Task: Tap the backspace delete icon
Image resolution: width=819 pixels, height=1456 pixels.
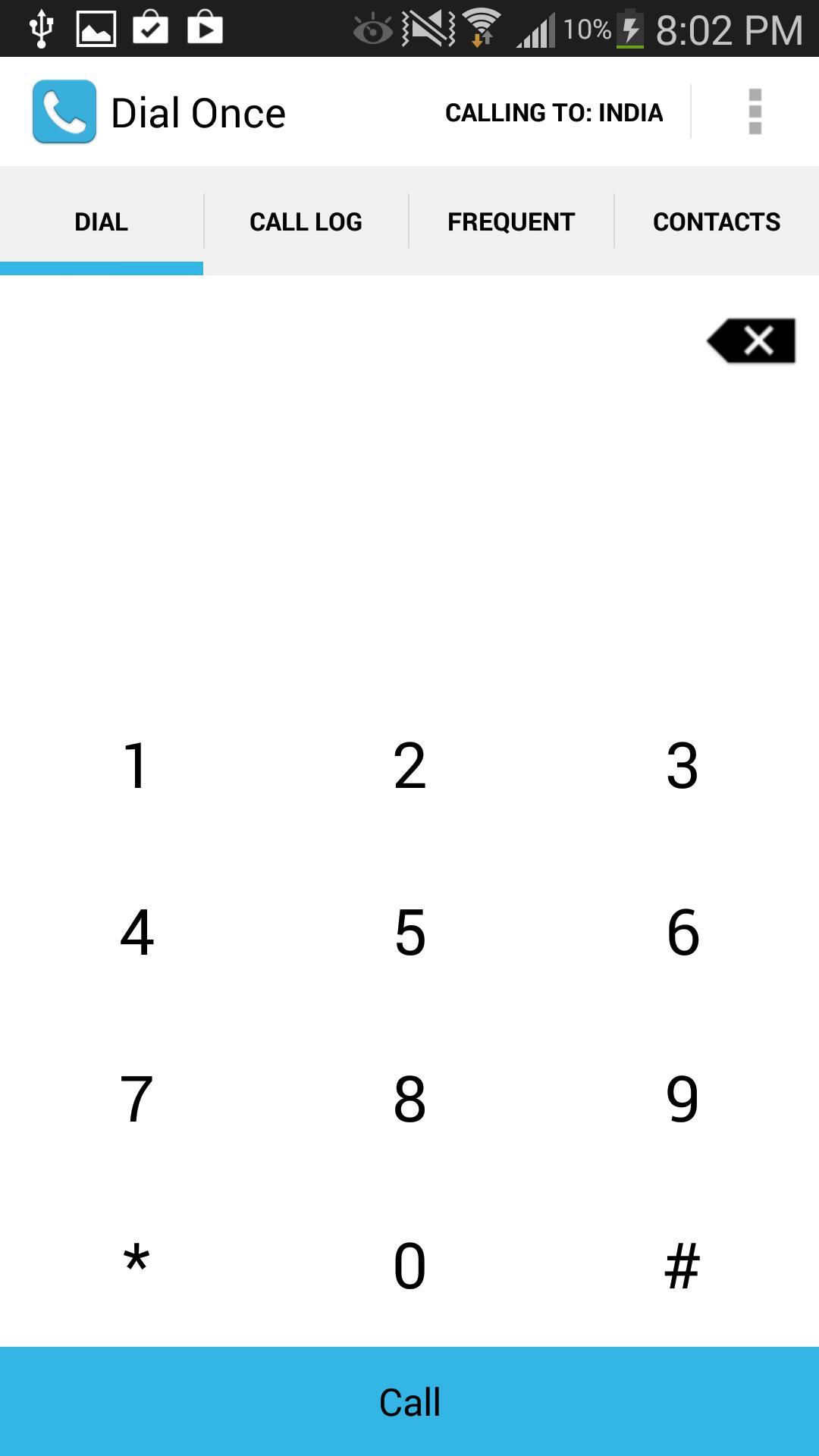Action: pos(751,341)
